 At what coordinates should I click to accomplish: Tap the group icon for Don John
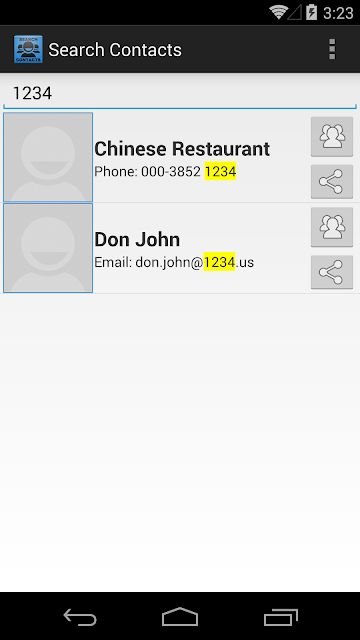[x=332, y=227]
